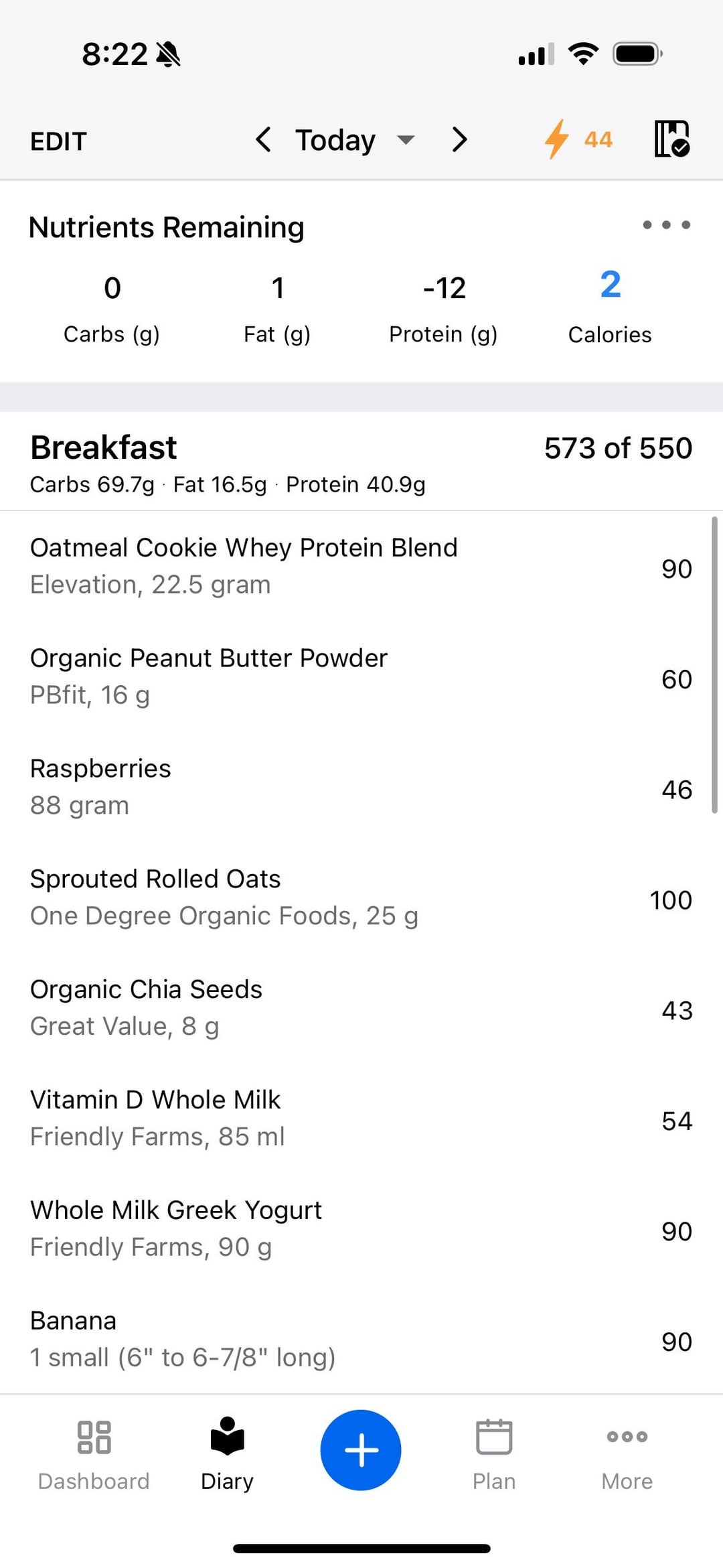The width and height of the screenshot is (723, 1568).
Task: Open the streak lightning bolt counter
Action: 578,139
